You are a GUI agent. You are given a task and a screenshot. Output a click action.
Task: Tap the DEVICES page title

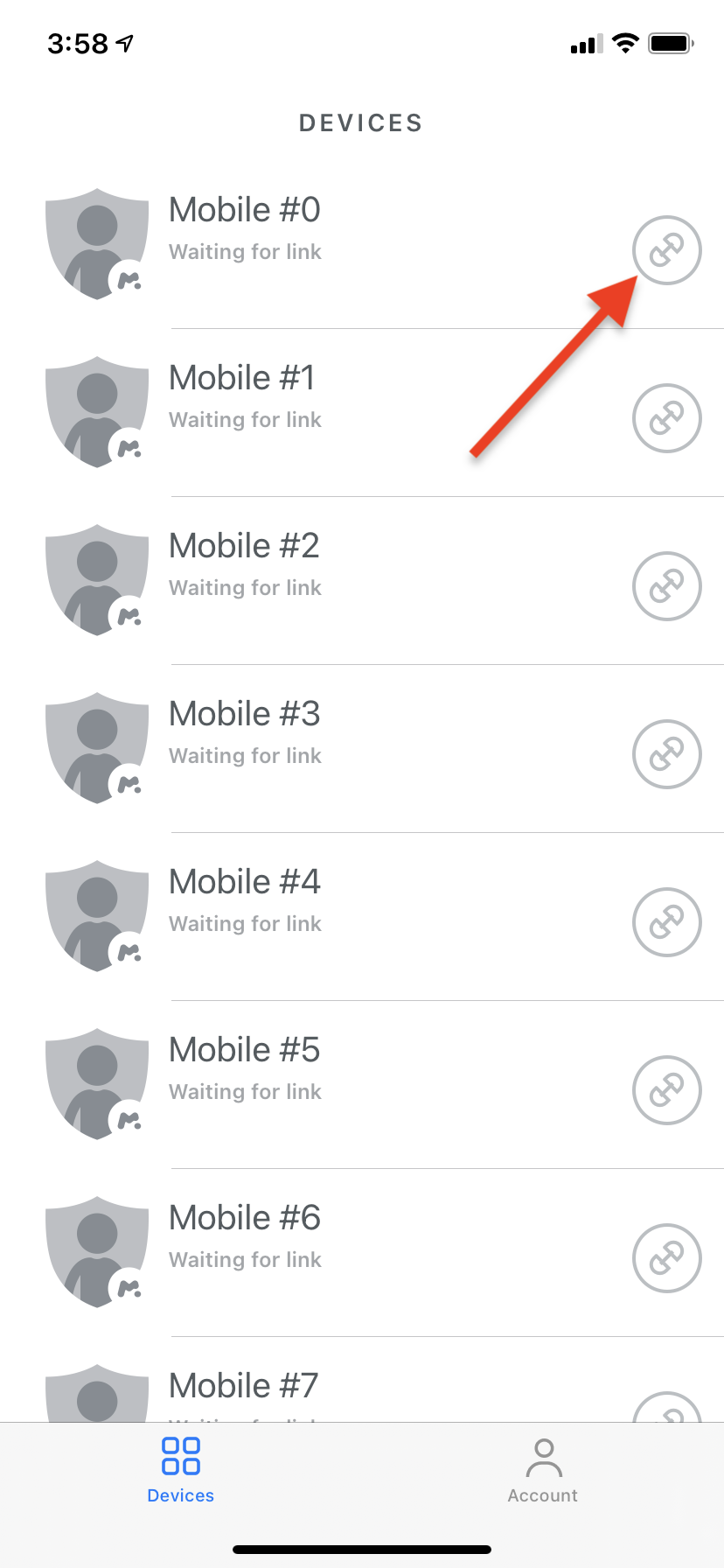pyautogui.click(x=361, y=122)
